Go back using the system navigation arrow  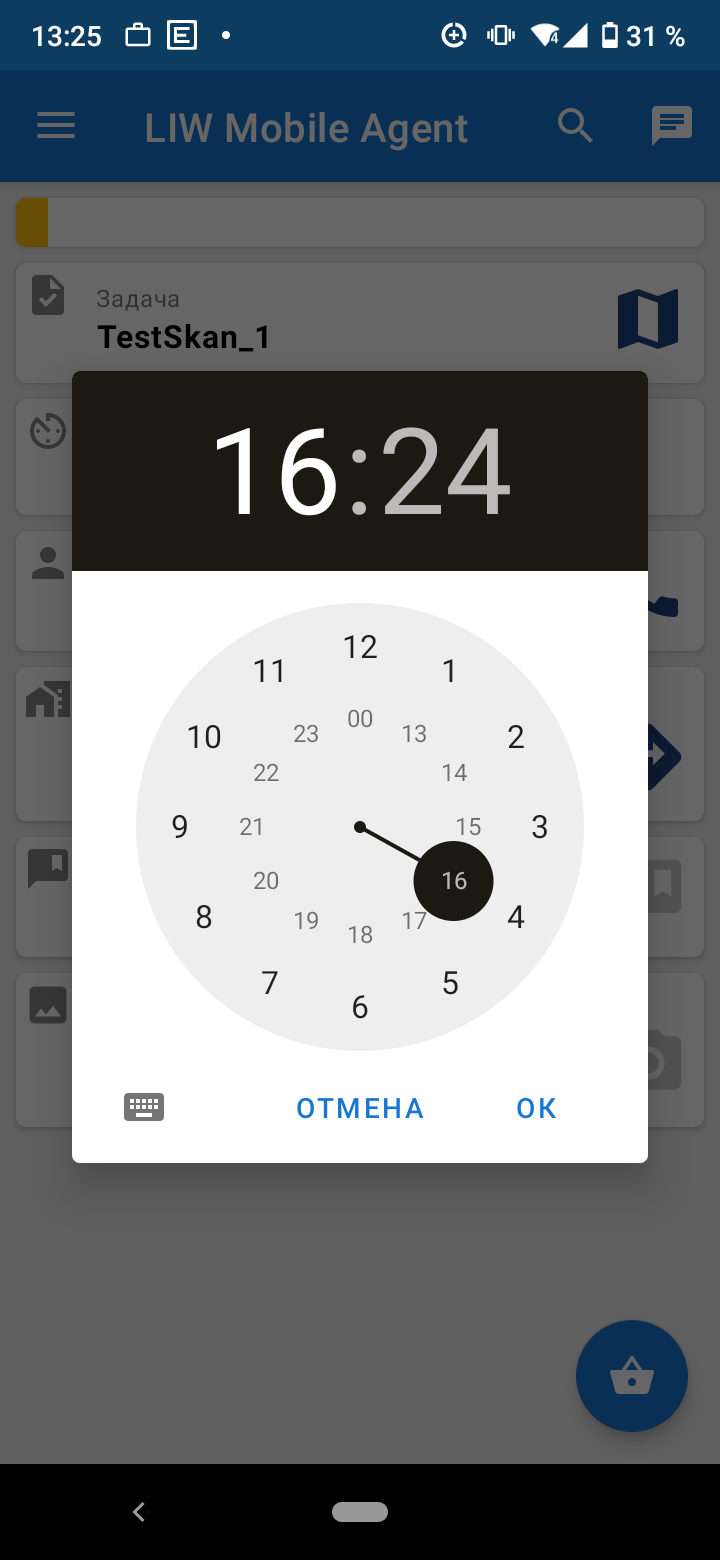click(139, 1512)
